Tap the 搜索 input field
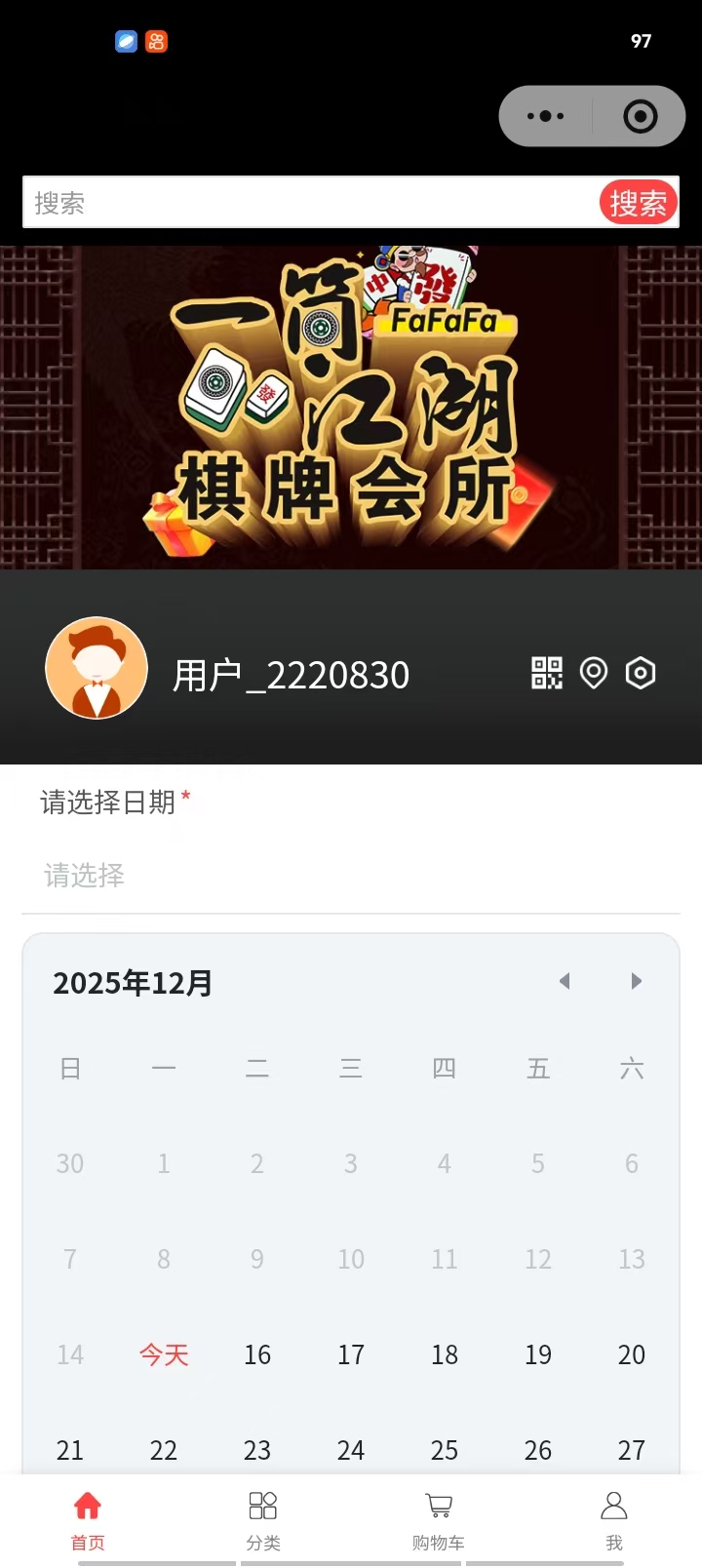The height and width of the screenshot is (1568, 702). click(310, 203)
